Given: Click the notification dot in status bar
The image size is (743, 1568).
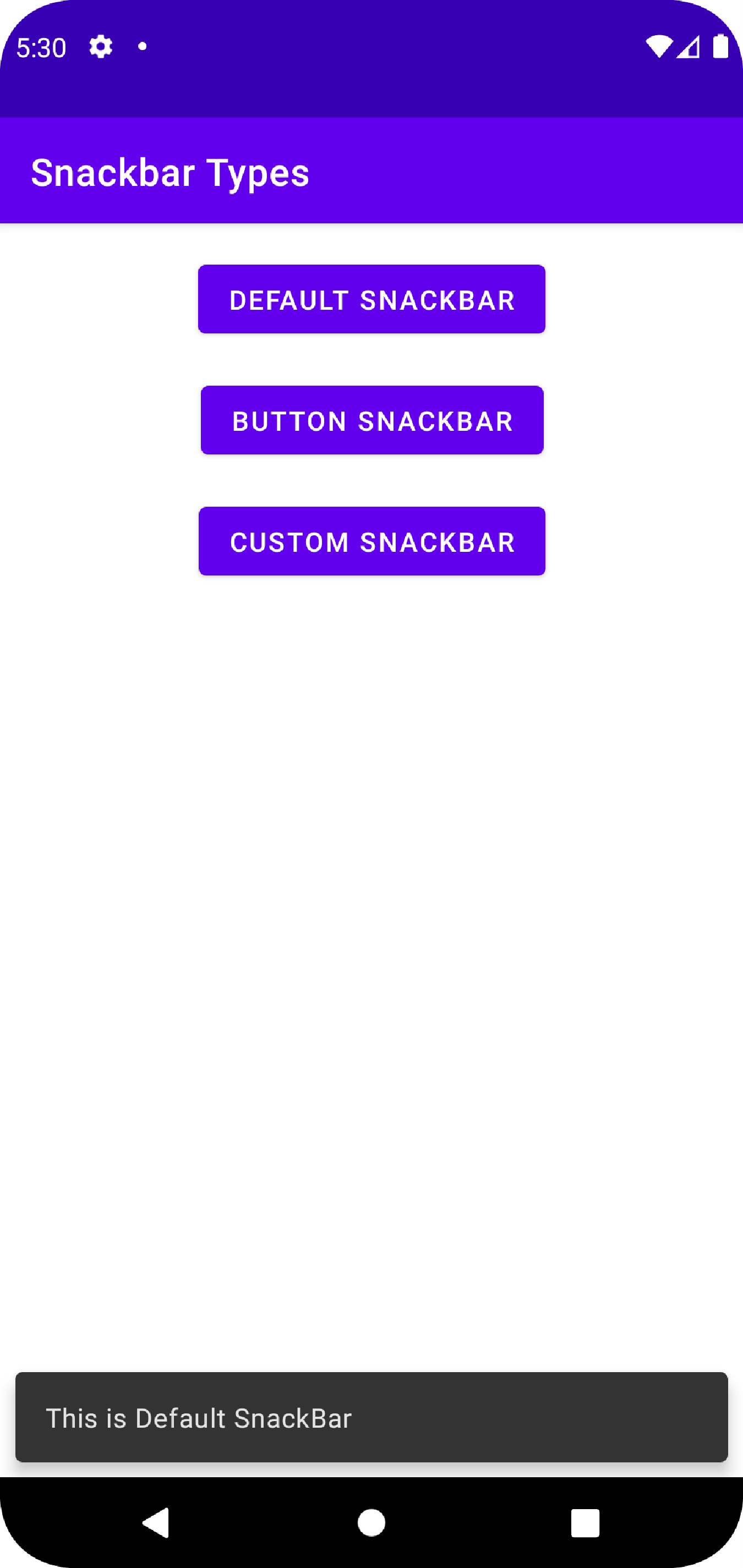Looking at the screenshot, I should 142,47.
